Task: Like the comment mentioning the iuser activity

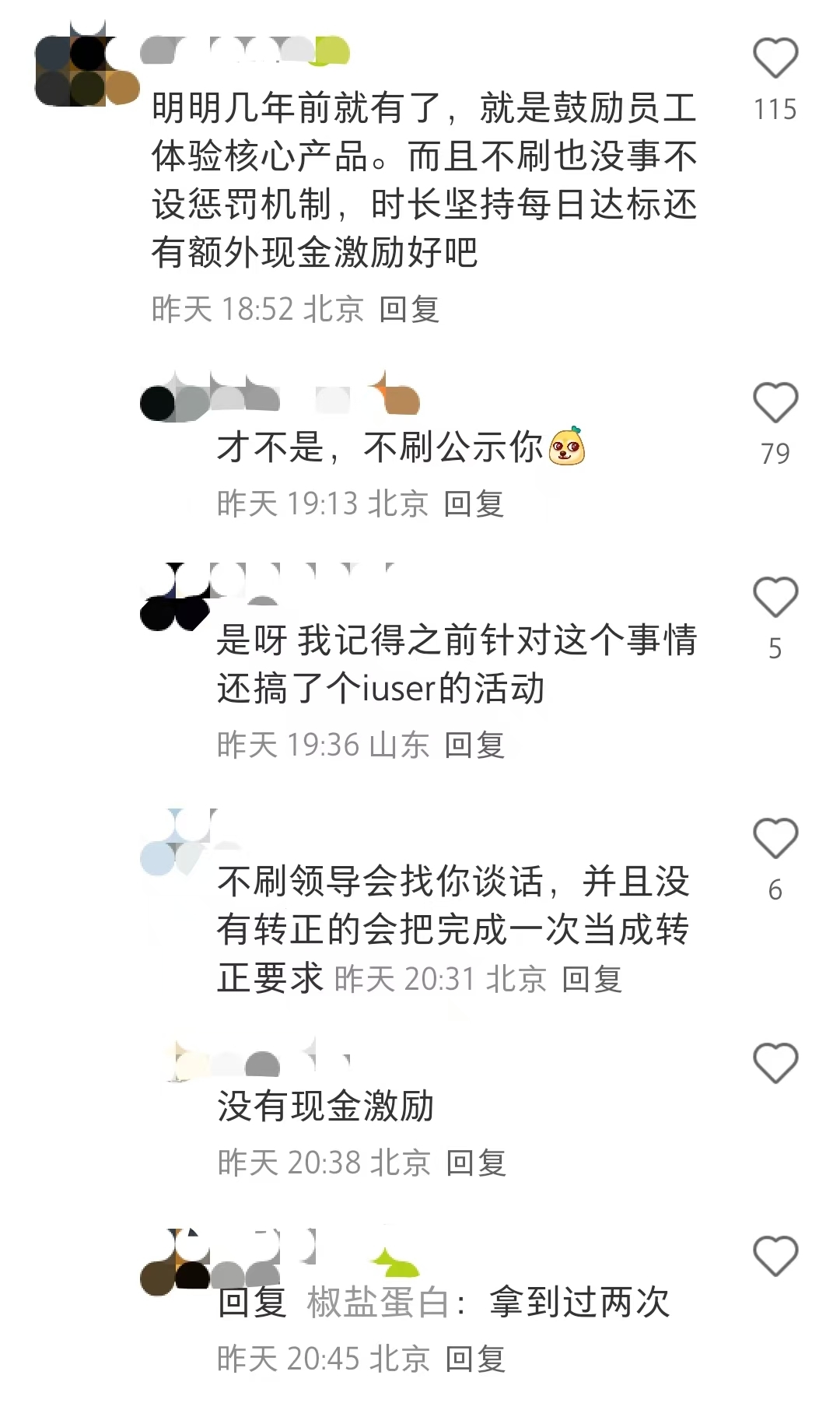Action: click(775, 598)
